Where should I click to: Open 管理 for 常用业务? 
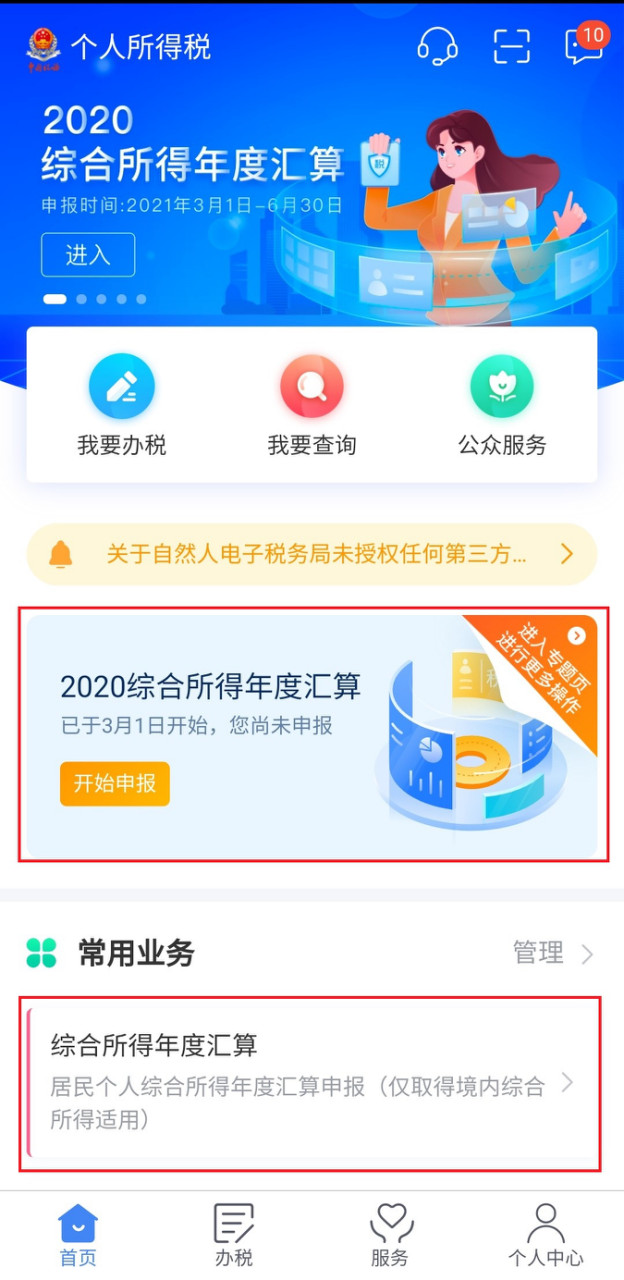(x=553, y=953)
